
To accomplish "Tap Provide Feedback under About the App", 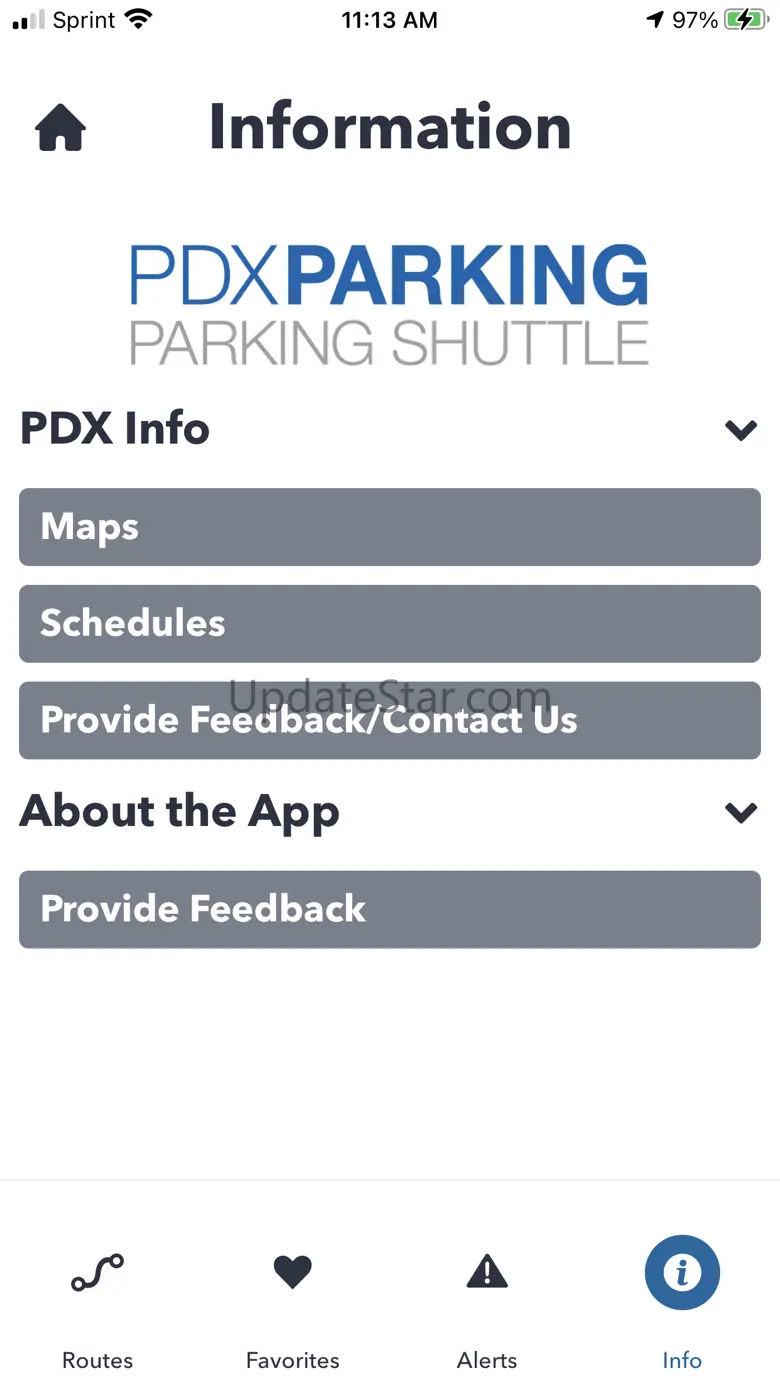I will (x=390, y=909).
